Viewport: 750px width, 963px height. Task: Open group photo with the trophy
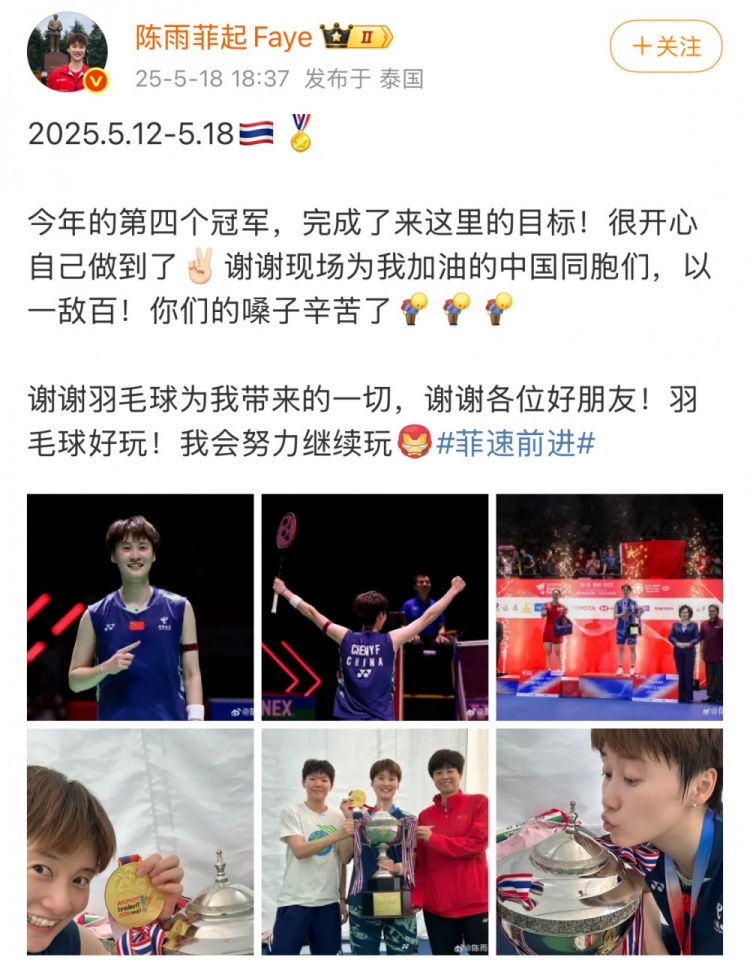click(375, 841)
